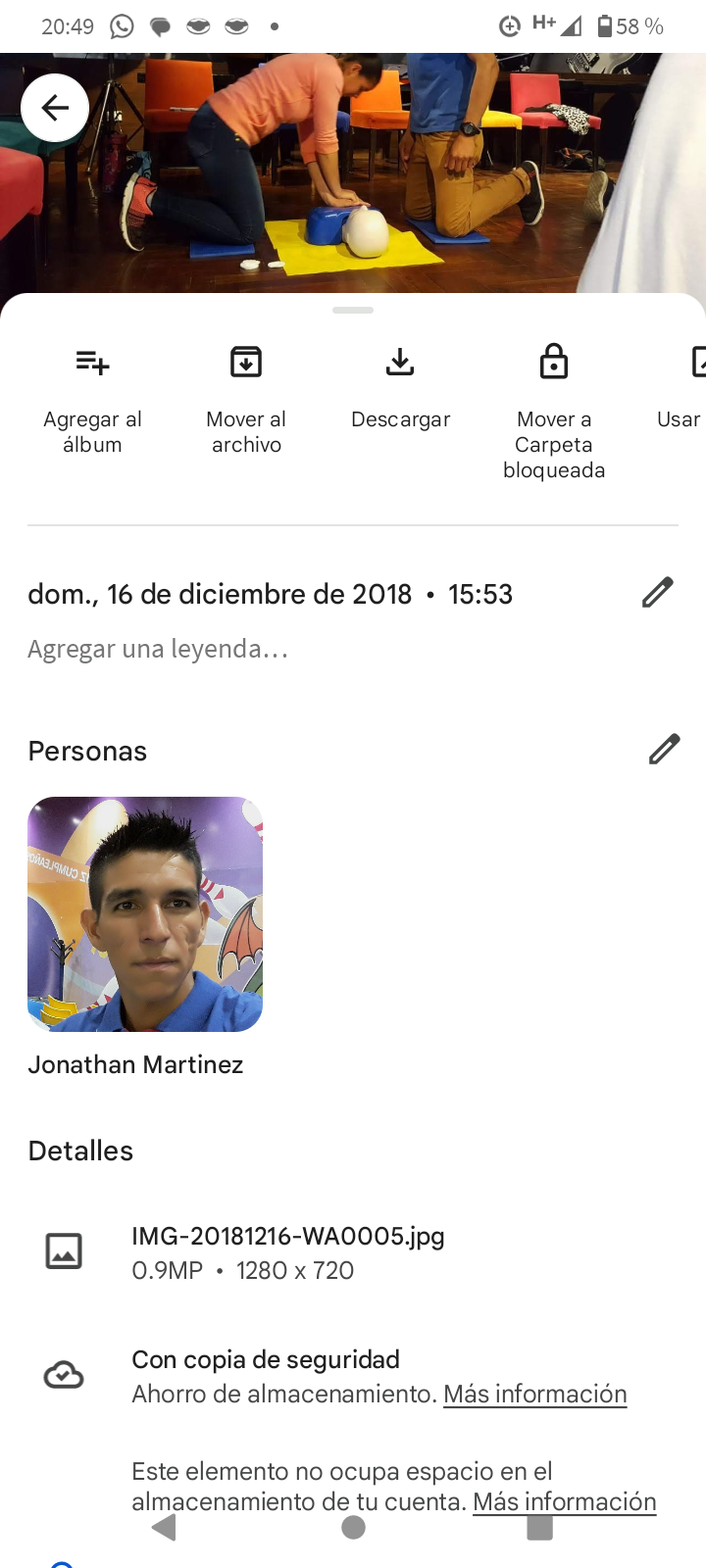Add a caption in Agregar una leyenda

(x=158, y=649)
